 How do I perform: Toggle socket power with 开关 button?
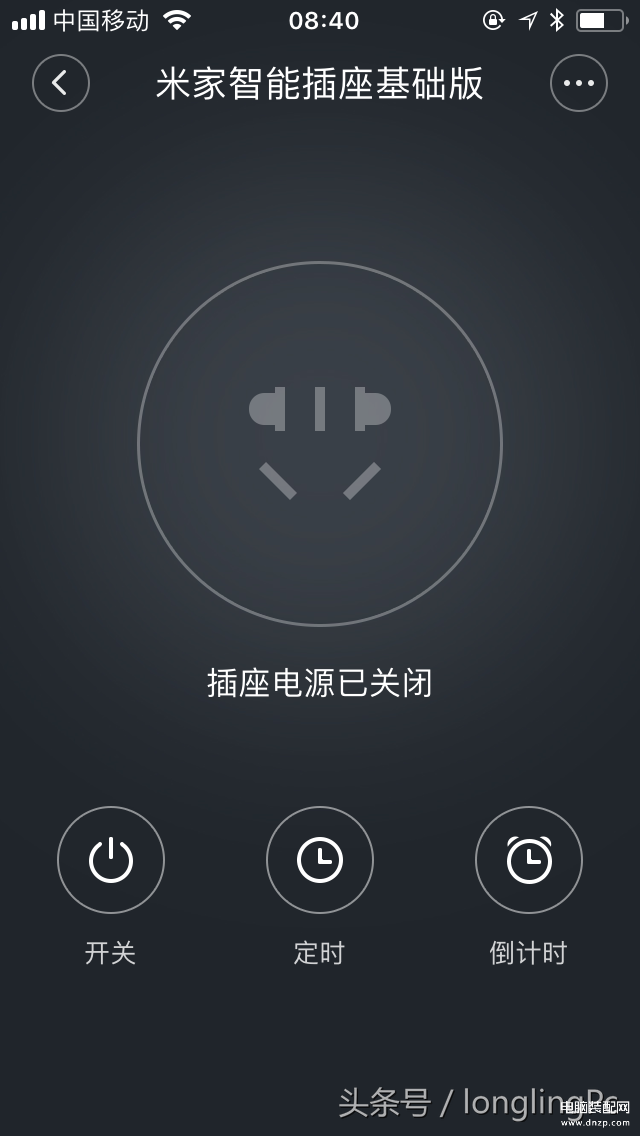(111, 860)
